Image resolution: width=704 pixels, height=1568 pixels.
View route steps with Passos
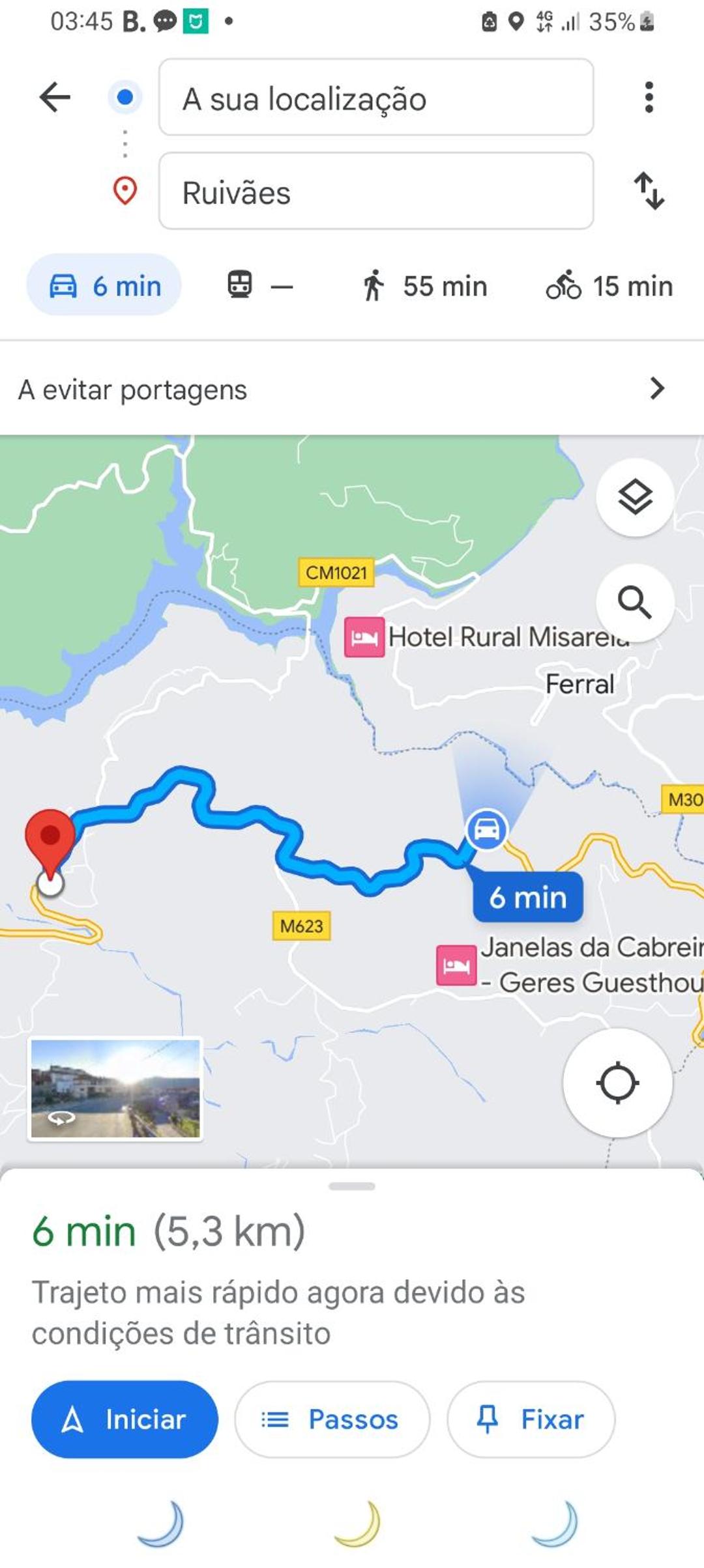(332, 1419)
